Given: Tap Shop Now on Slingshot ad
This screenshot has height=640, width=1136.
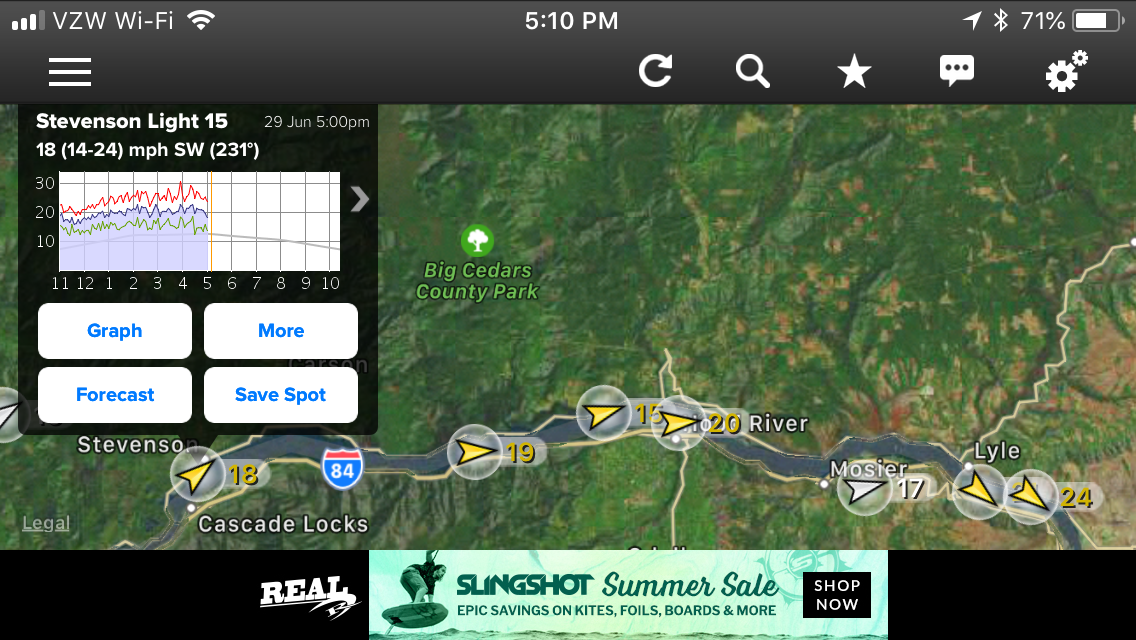Looking at the screenshot, I should pyautogui.click(x=836, y=595).
